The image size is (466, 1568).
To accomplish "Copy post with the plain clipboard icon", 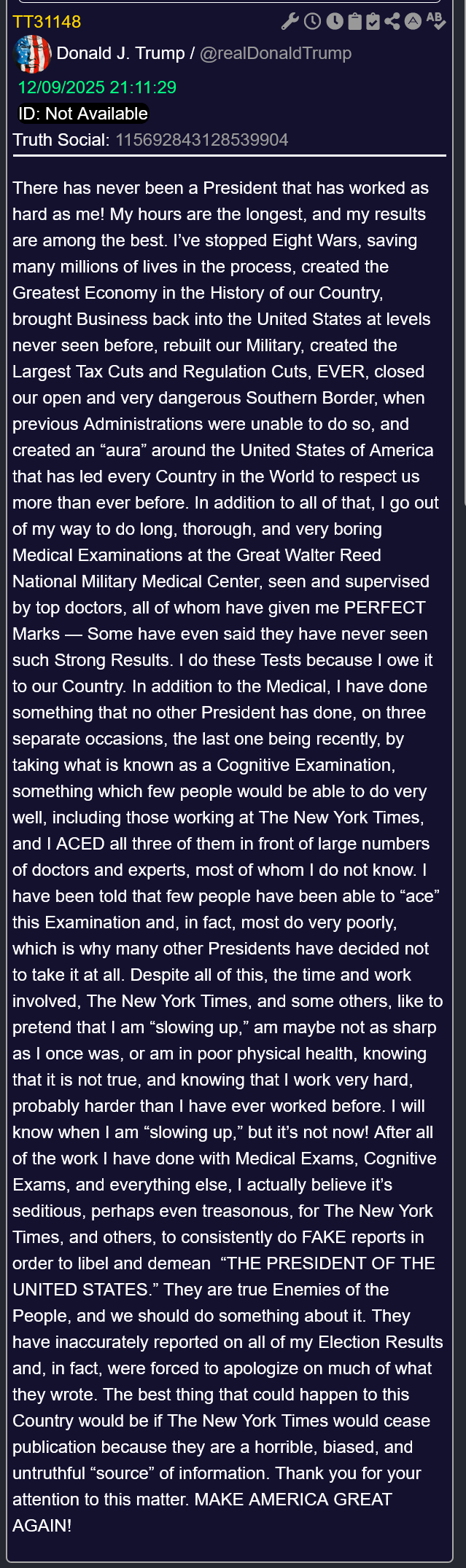I will pyautogui.click(x=354, y=21).
